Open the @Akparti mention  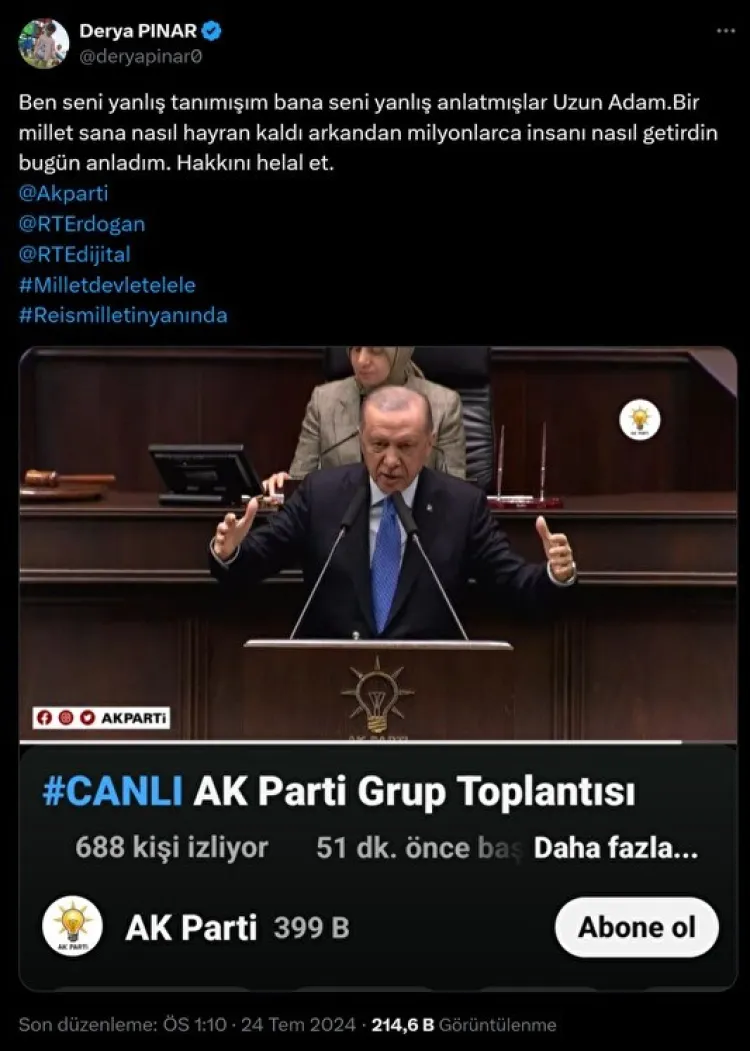click(x=63, y=194)
